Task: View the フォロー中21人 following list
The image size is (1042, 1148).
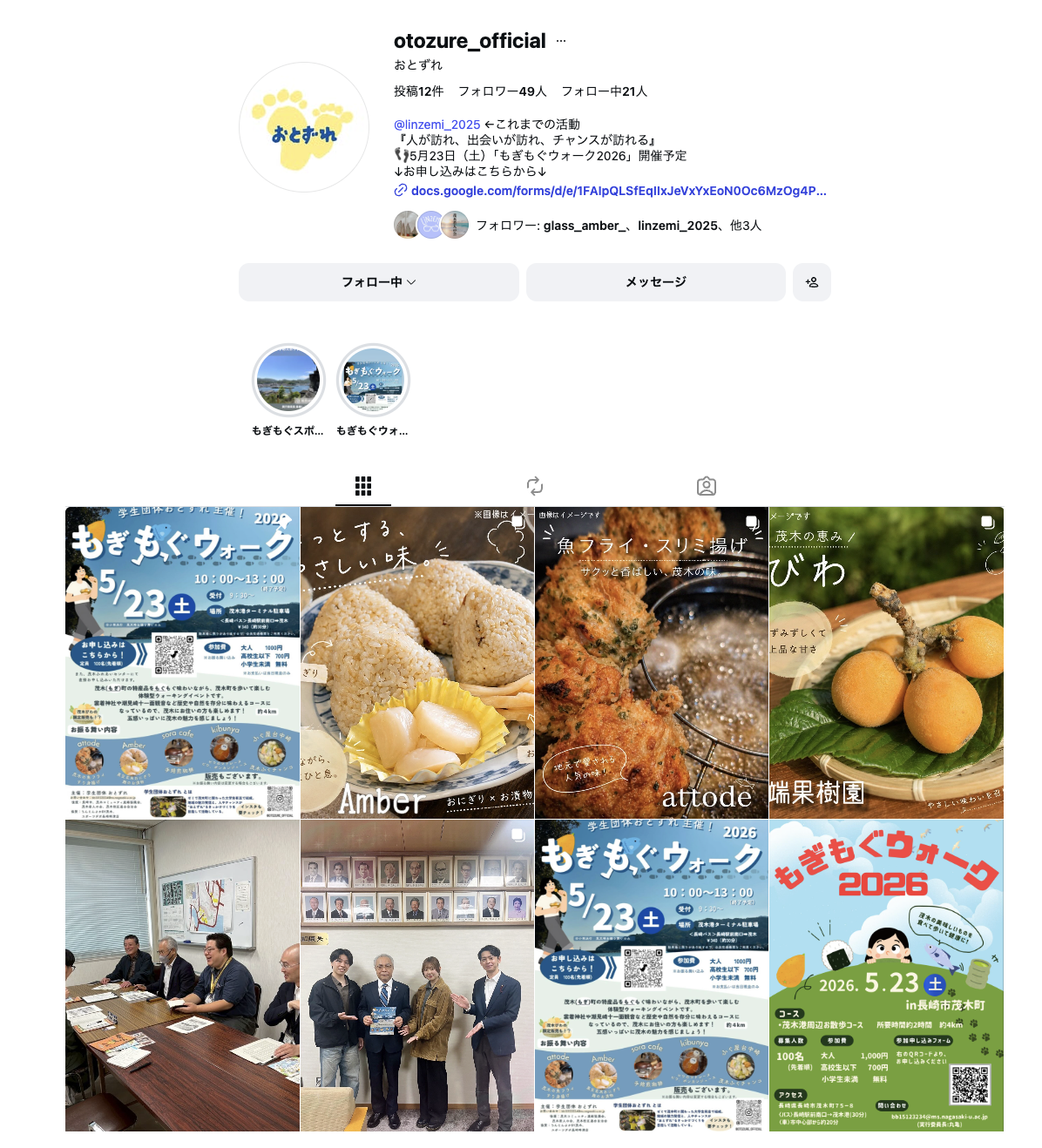Action: pos(605,91)
